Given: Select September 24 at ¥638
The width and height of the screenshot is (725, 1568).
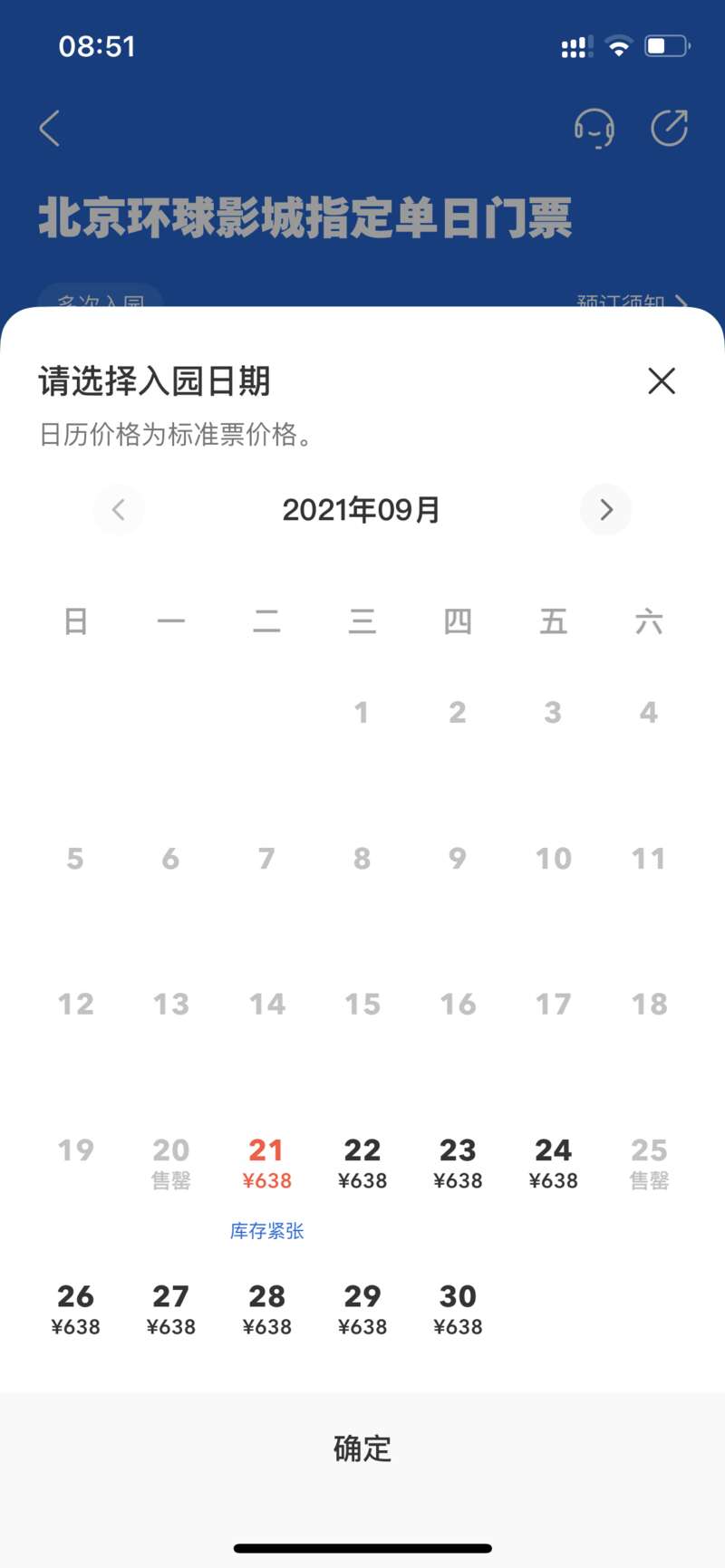Looking at the screenshot, I should click(x=553, y=1164).
